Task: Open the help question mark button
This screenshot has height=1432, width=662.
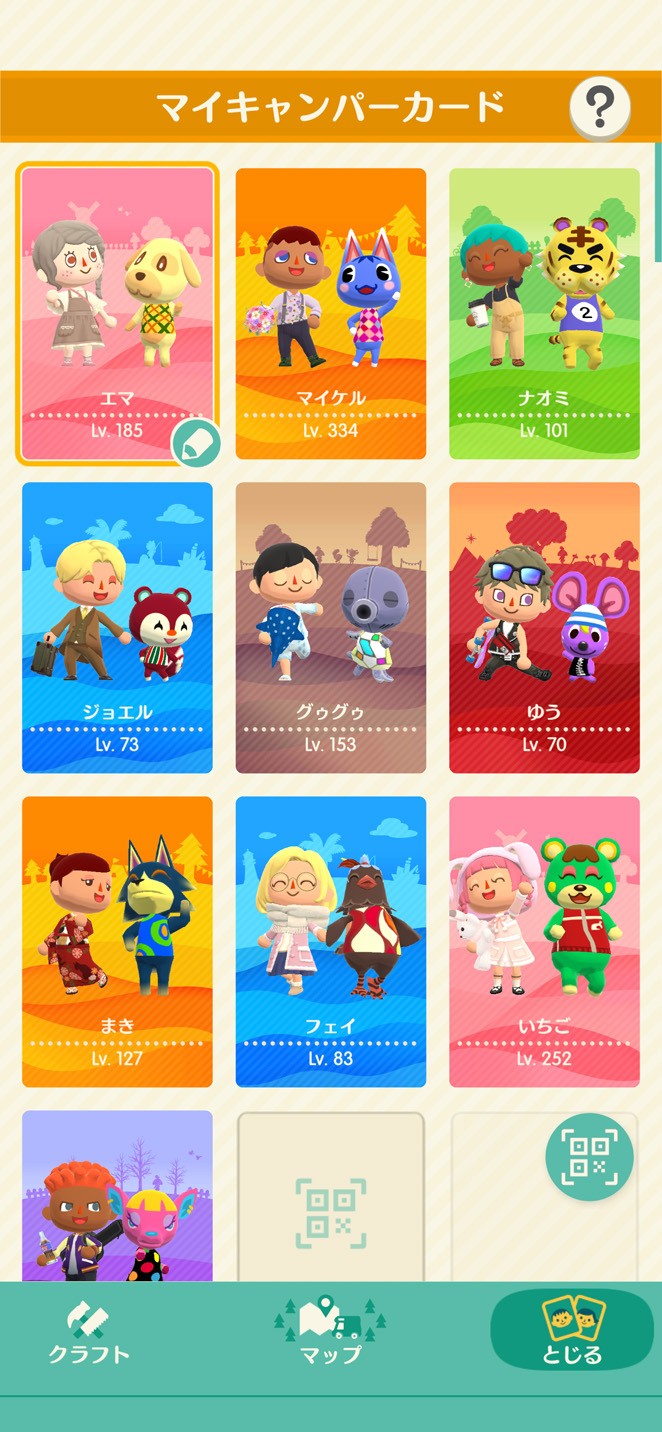Action: 600,104
